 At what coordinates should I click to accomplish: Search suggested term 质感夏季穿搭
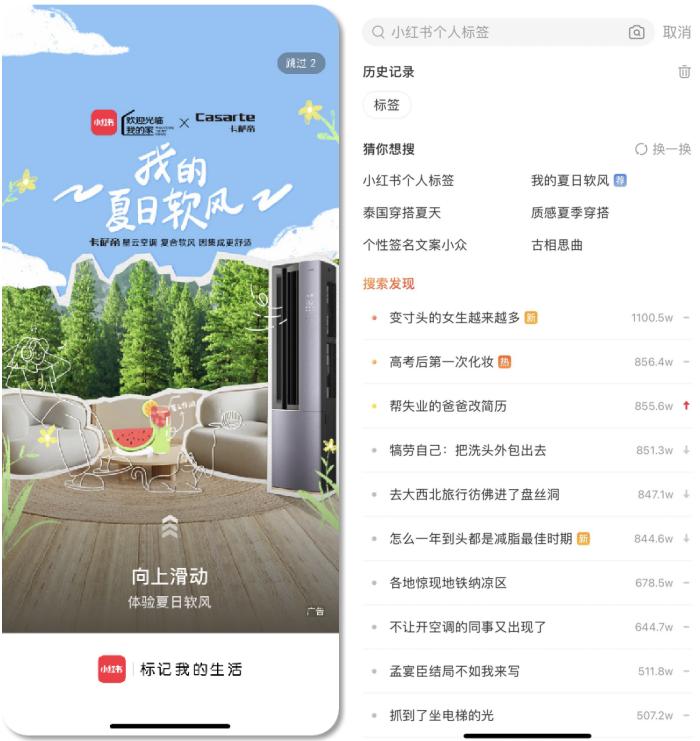point(570,213)
